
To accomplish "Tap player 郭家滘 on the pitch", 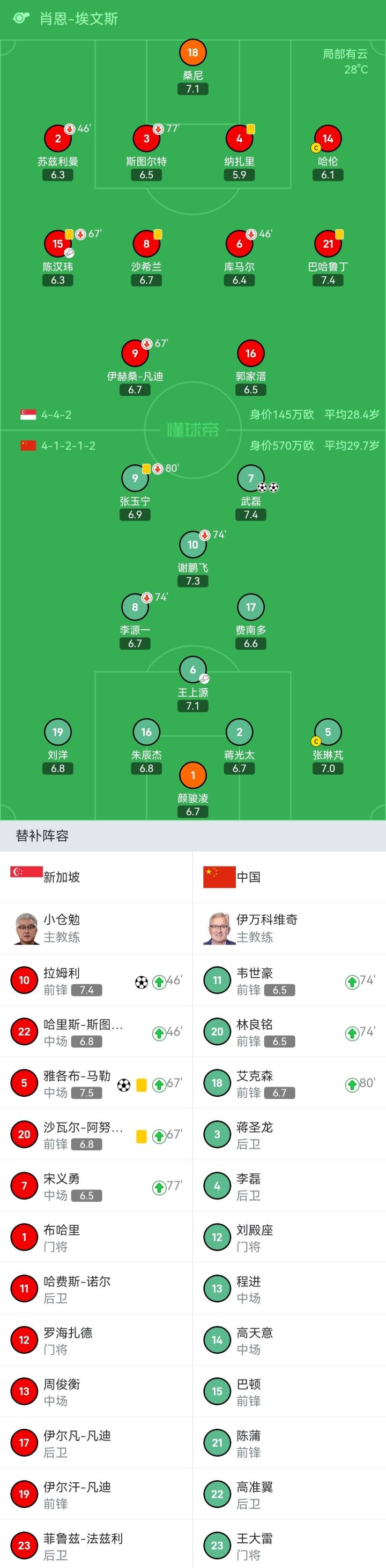I will [250, 368].
